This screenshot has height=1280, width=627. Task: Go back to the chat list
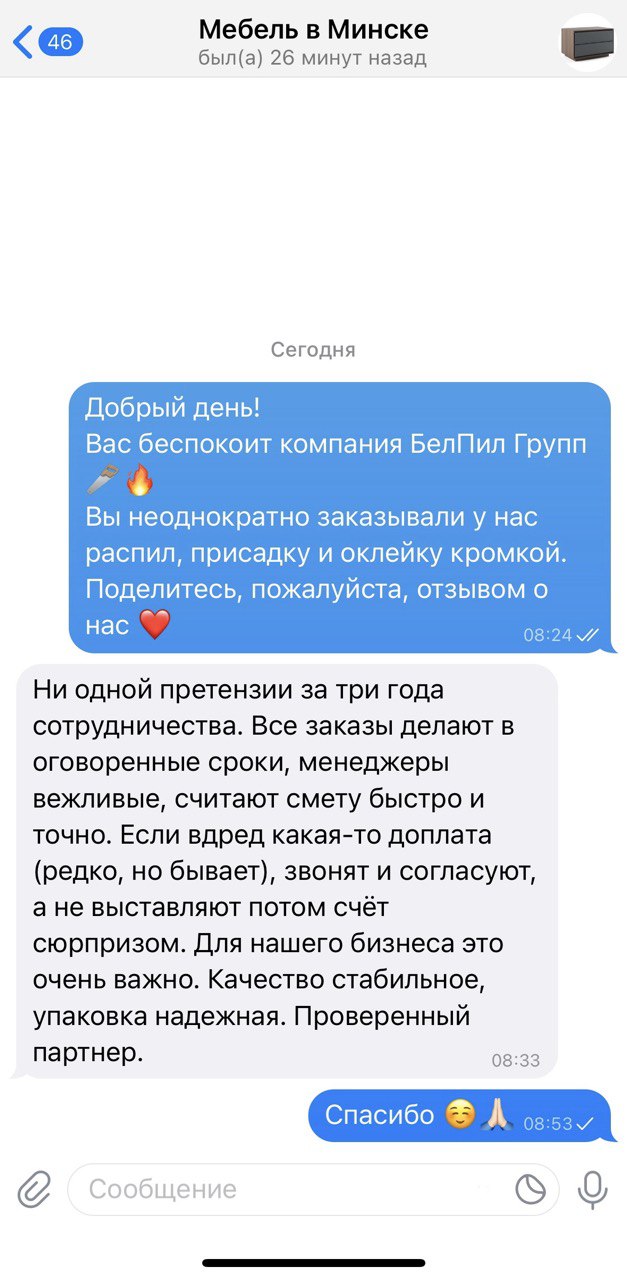coord(46,42)
